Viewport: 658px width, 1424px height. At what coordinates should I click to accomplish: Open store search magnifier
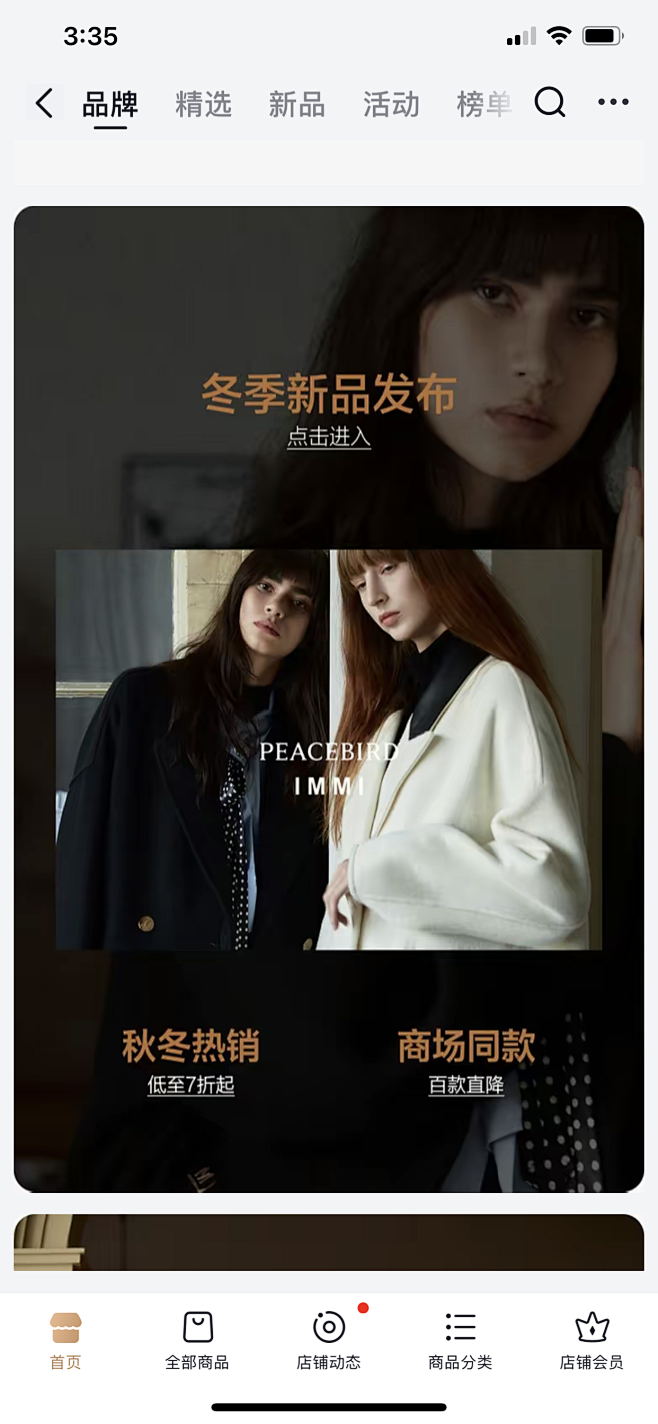click(550, 102)
